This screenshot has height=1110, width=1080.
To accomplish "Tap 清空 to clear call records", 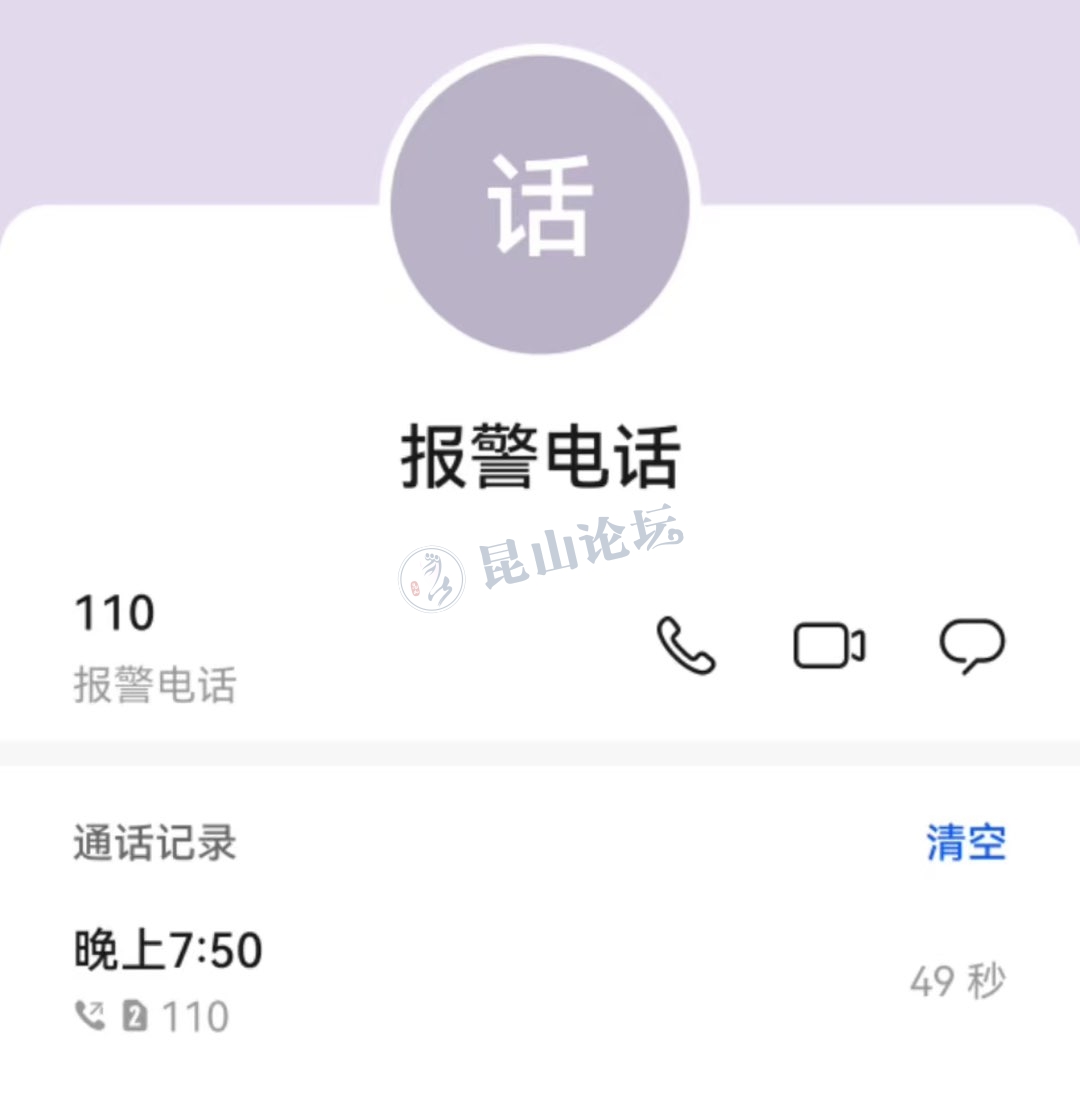I will (x=965, y=842).
